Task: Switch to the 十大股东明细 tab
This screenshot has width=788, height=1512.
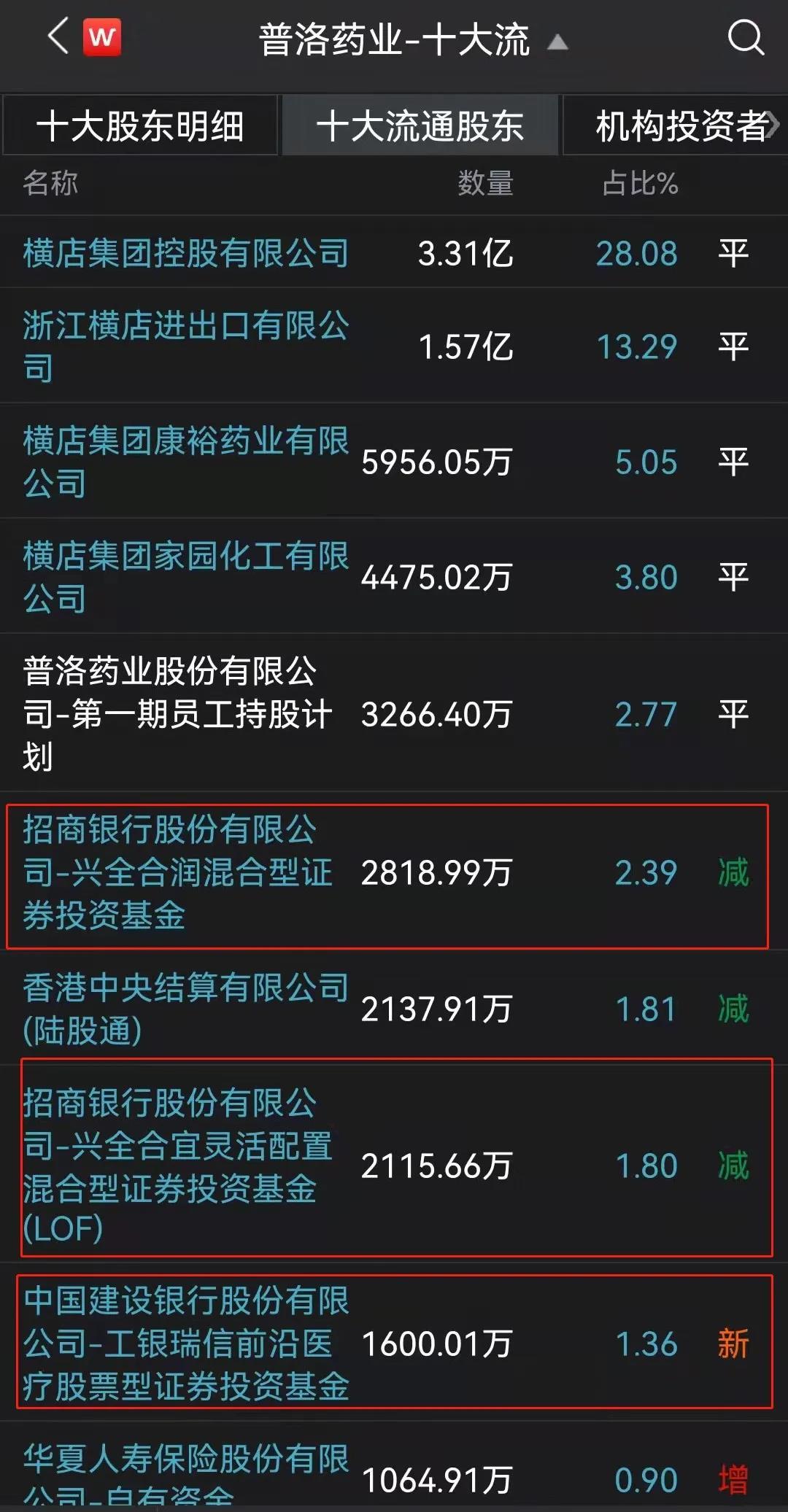Action: (x=140, y=125)
